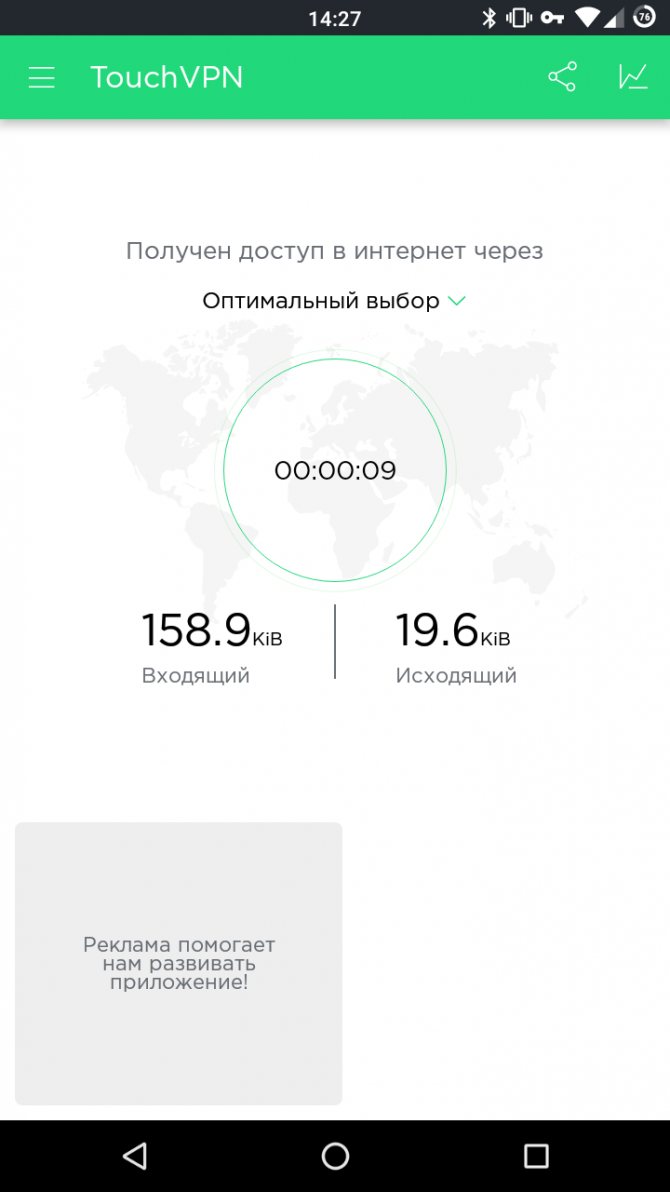Share the TouchVPN app

click(562, 78)
